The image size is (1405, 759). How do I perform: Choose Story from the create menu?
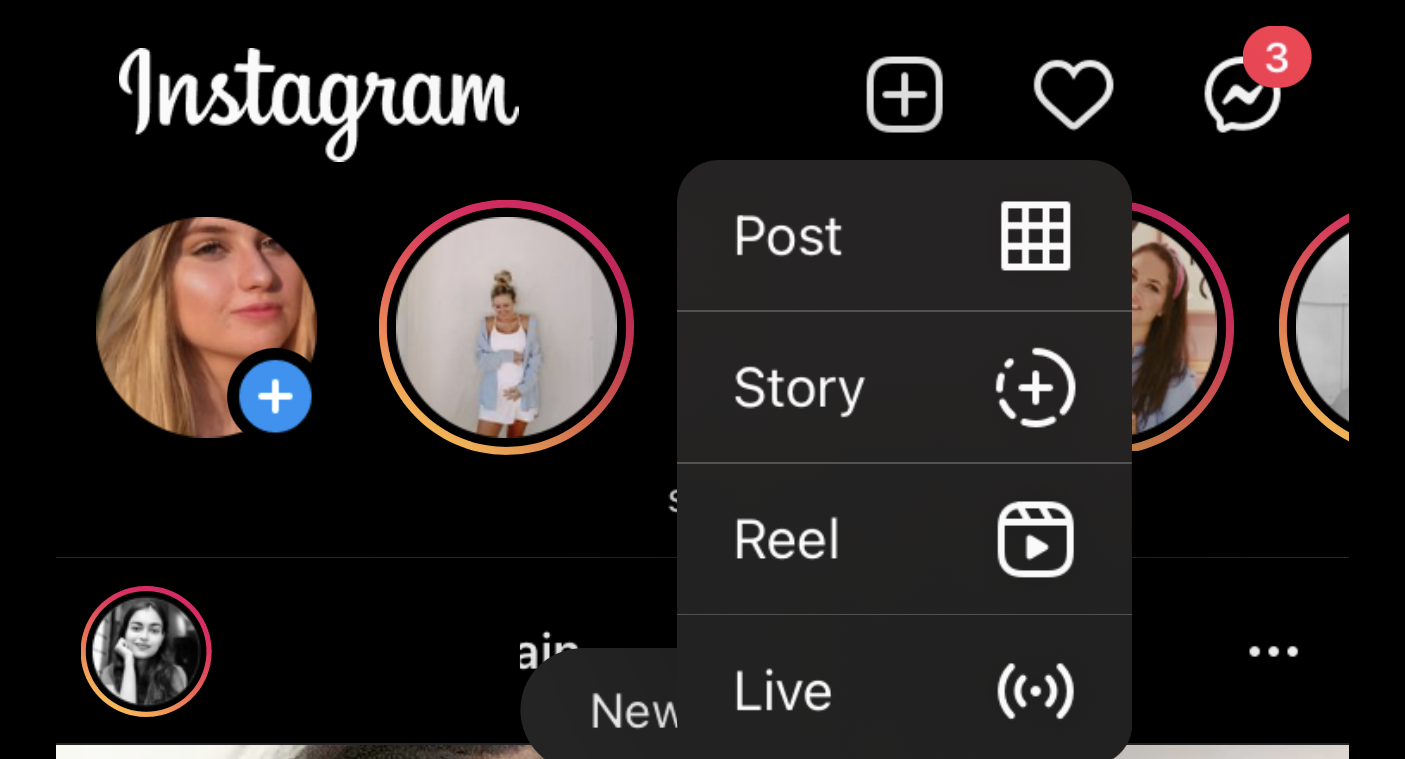coord(903,388)
